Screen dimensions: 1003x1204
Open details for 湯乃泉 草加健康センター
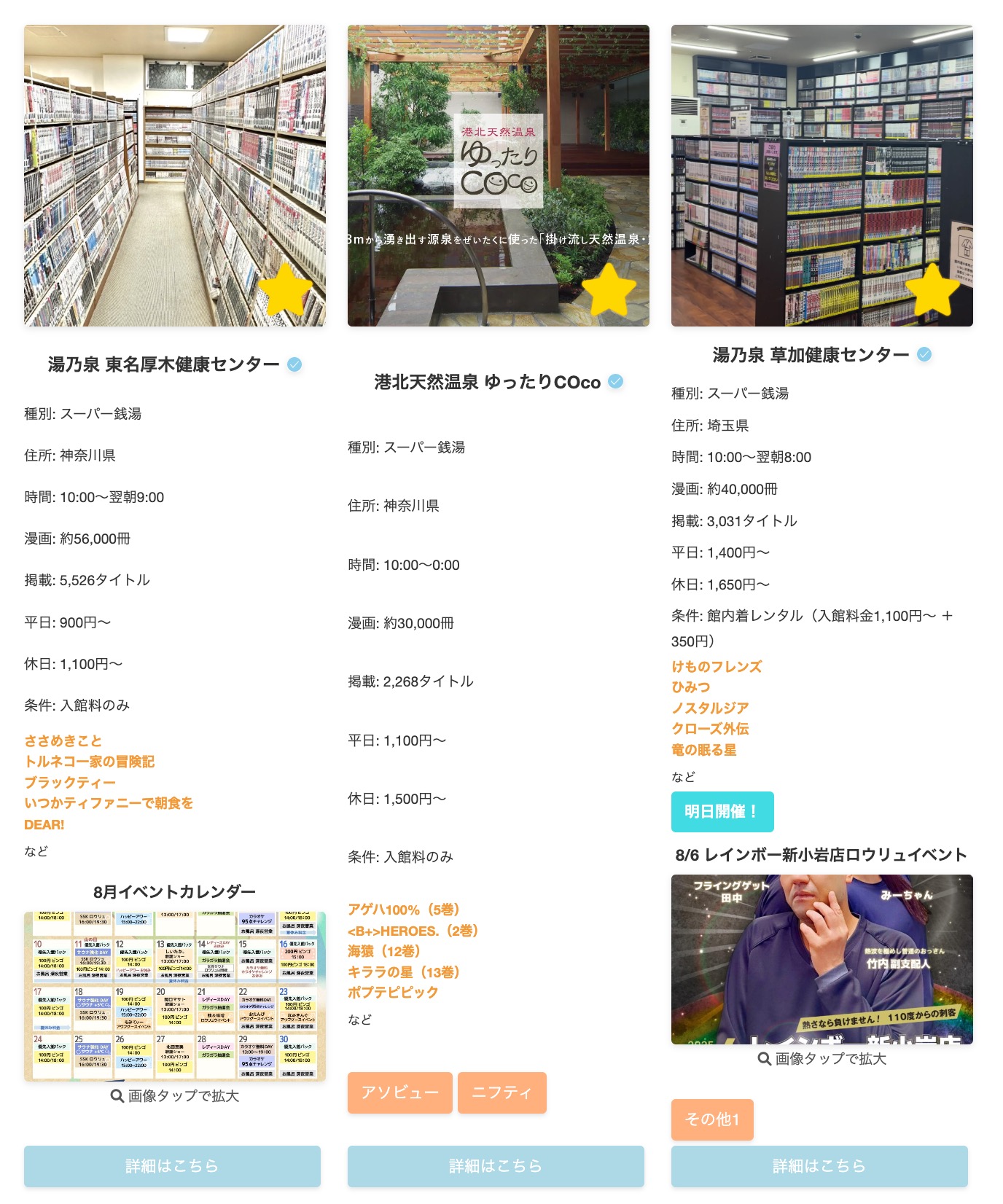[x=819, y=1166]
